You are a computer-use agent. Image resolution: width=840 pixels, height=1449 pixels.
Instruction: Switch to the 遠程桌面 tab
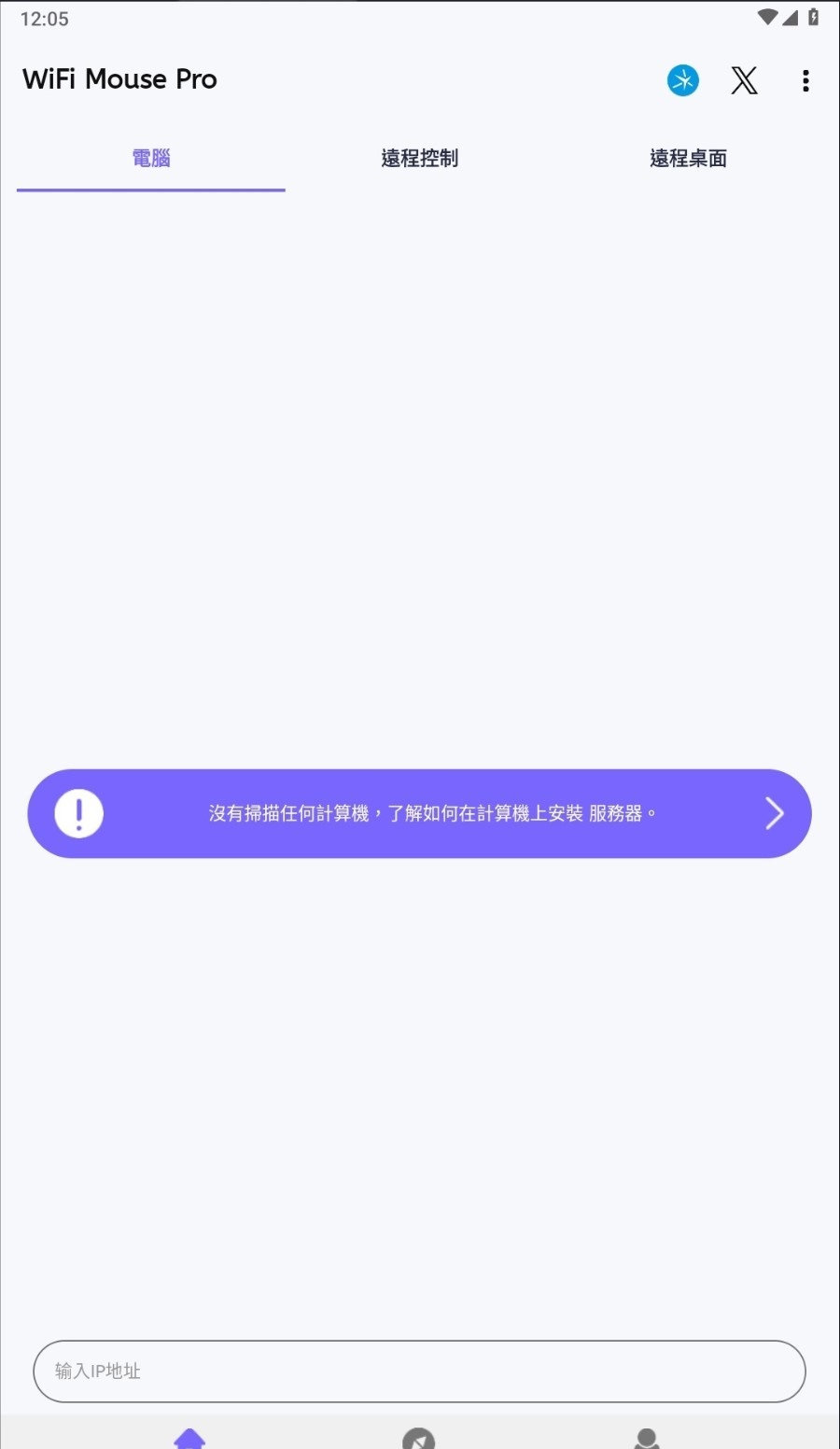[x=688, y=159]
